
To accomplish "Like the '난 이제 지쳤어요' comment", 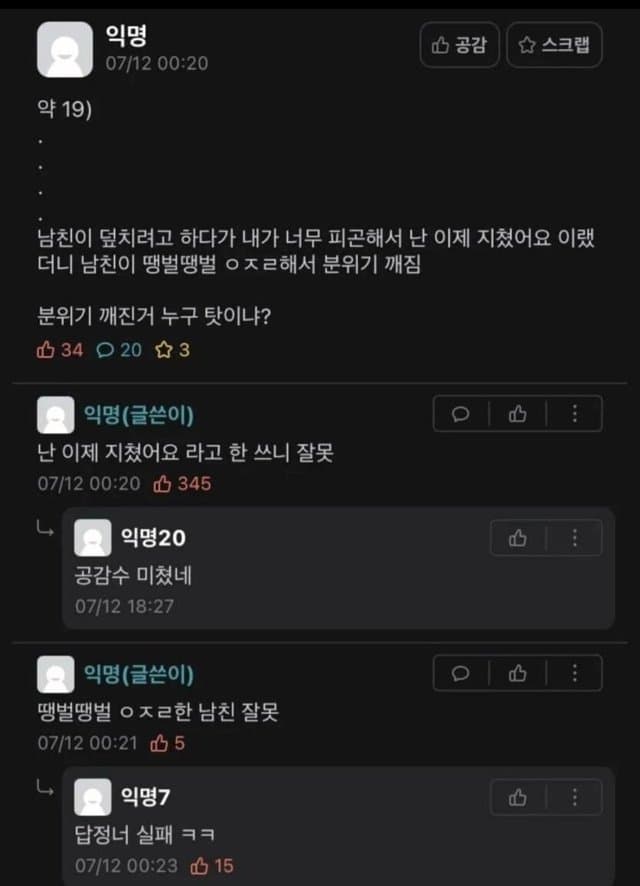I will click(x=518, y=414).
